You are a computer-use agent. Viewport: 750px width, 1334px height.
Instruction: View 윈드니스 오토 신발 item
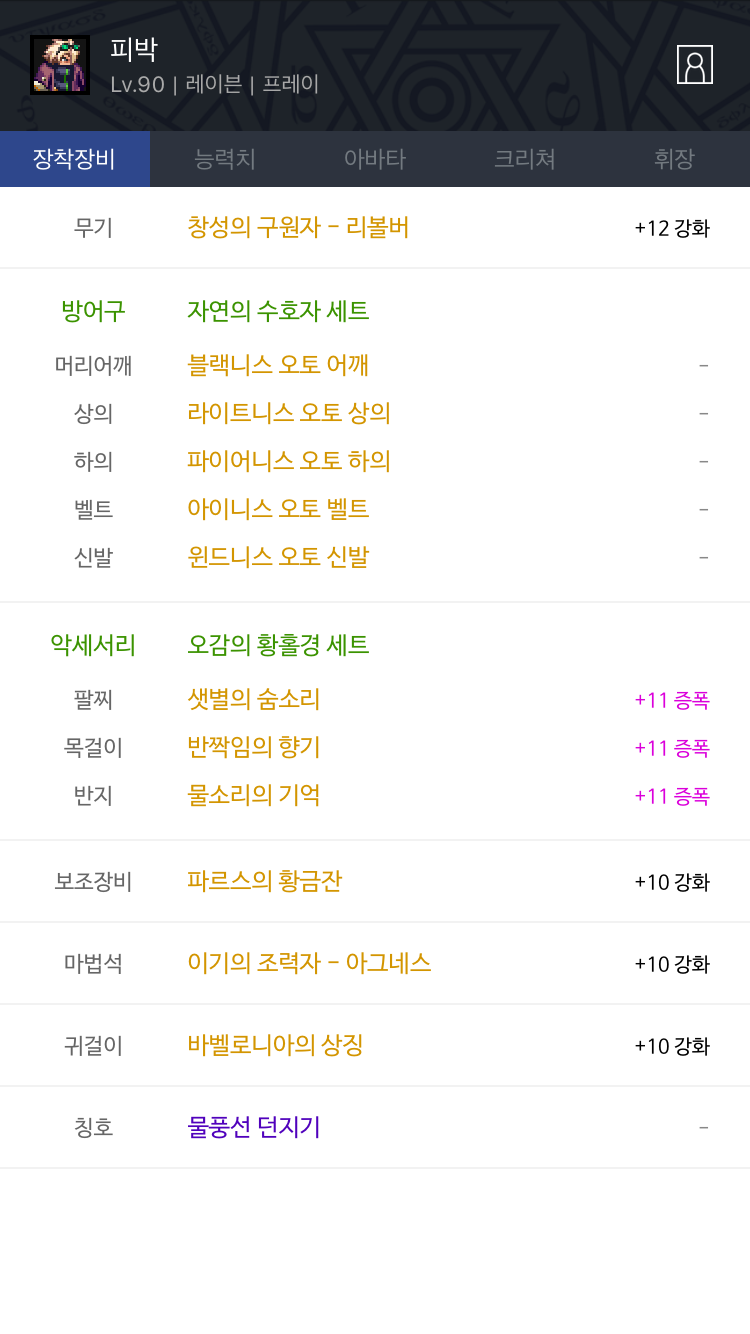[278, 557]
